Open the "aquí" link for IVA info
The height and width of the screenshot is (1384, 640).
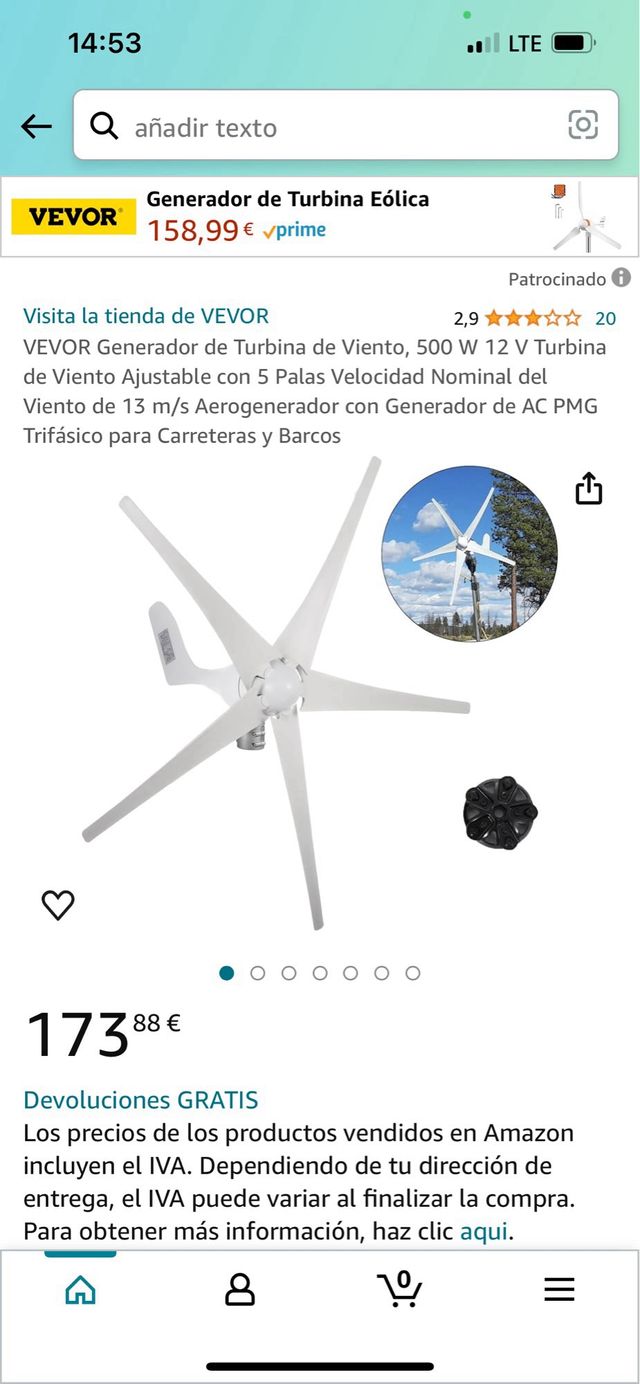[x=484, y=1231]
